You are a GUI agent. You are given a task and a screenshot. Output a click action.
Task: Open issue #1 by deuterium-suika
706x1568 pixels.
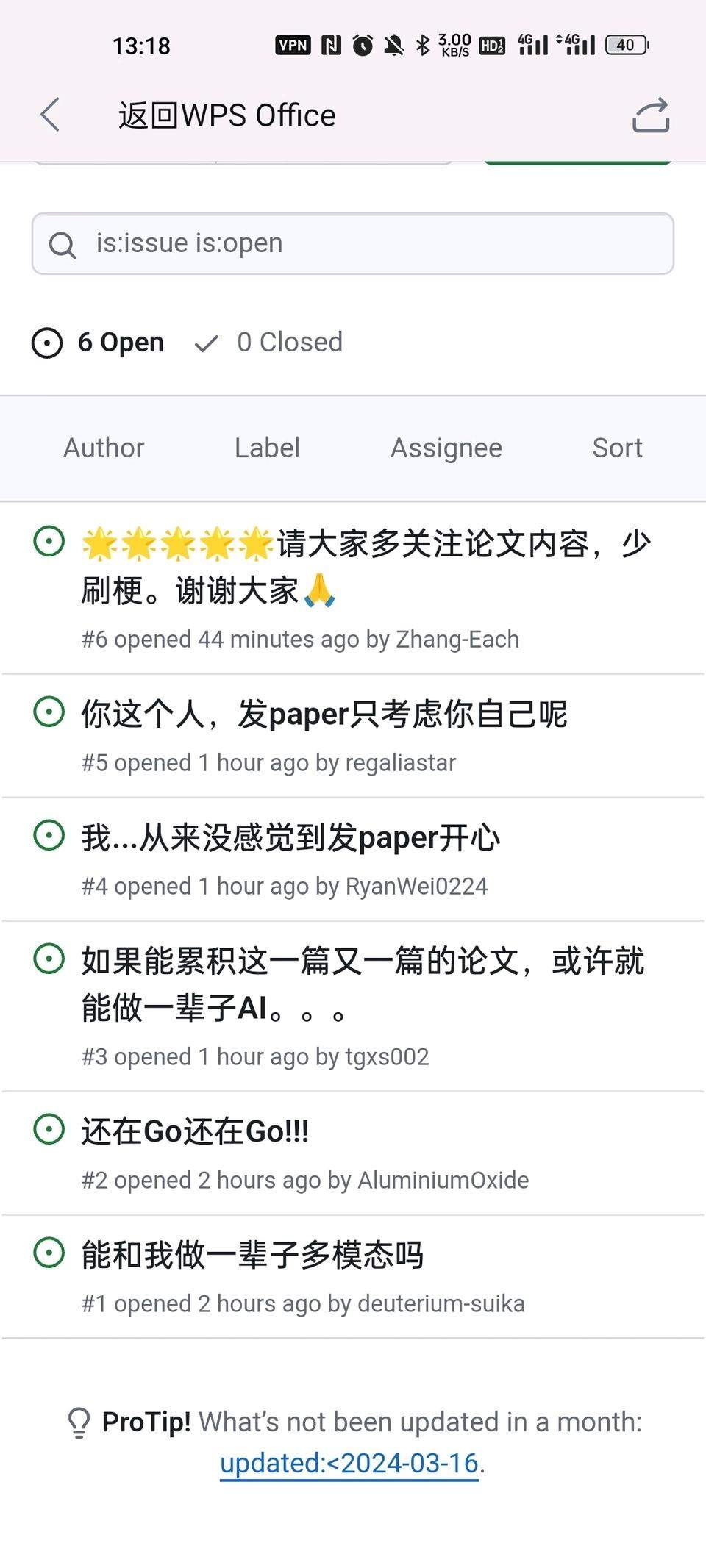pyautogui.click(x=252, y=1255)
